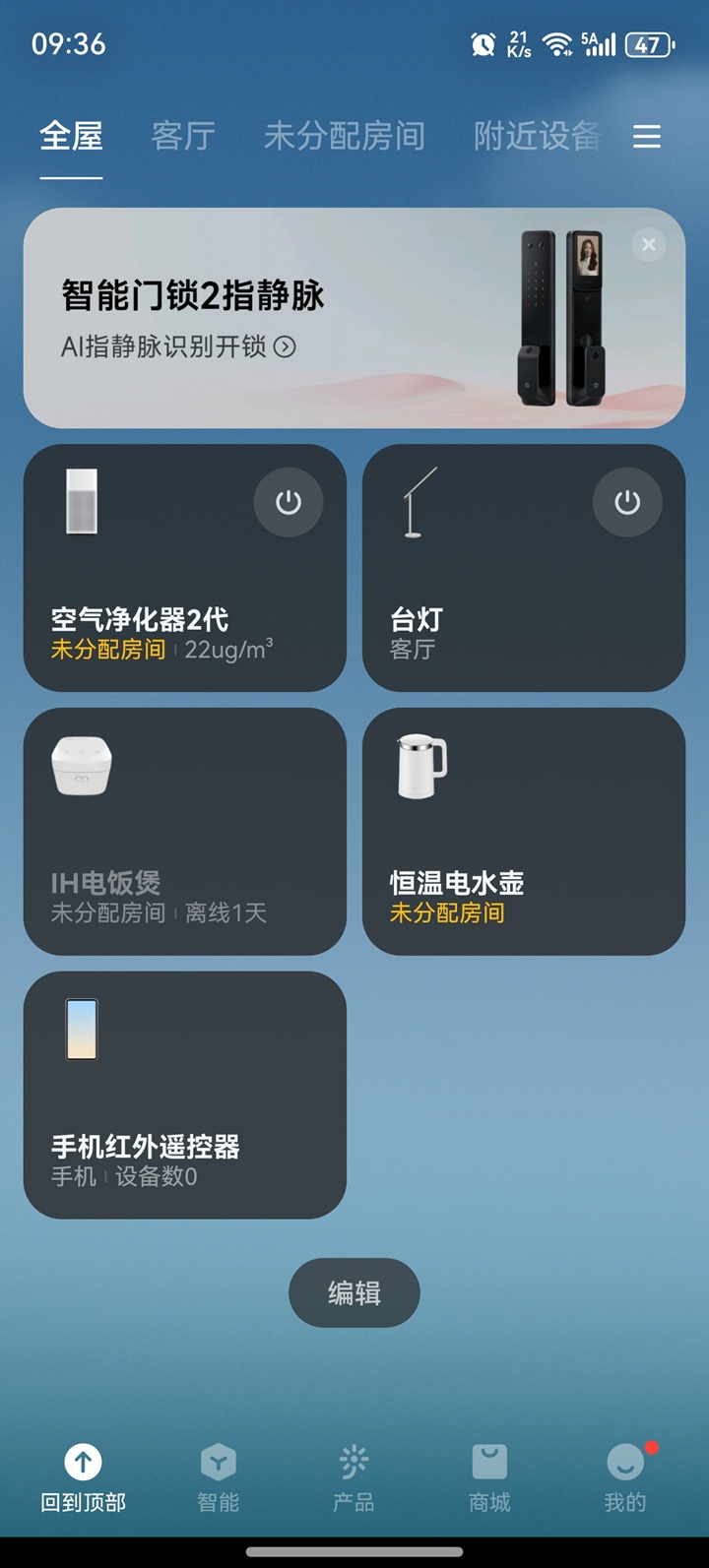Dismiss the 智能门锁2指静脉 banner
The image size is (709, 1568).
(x=648, y=244)
